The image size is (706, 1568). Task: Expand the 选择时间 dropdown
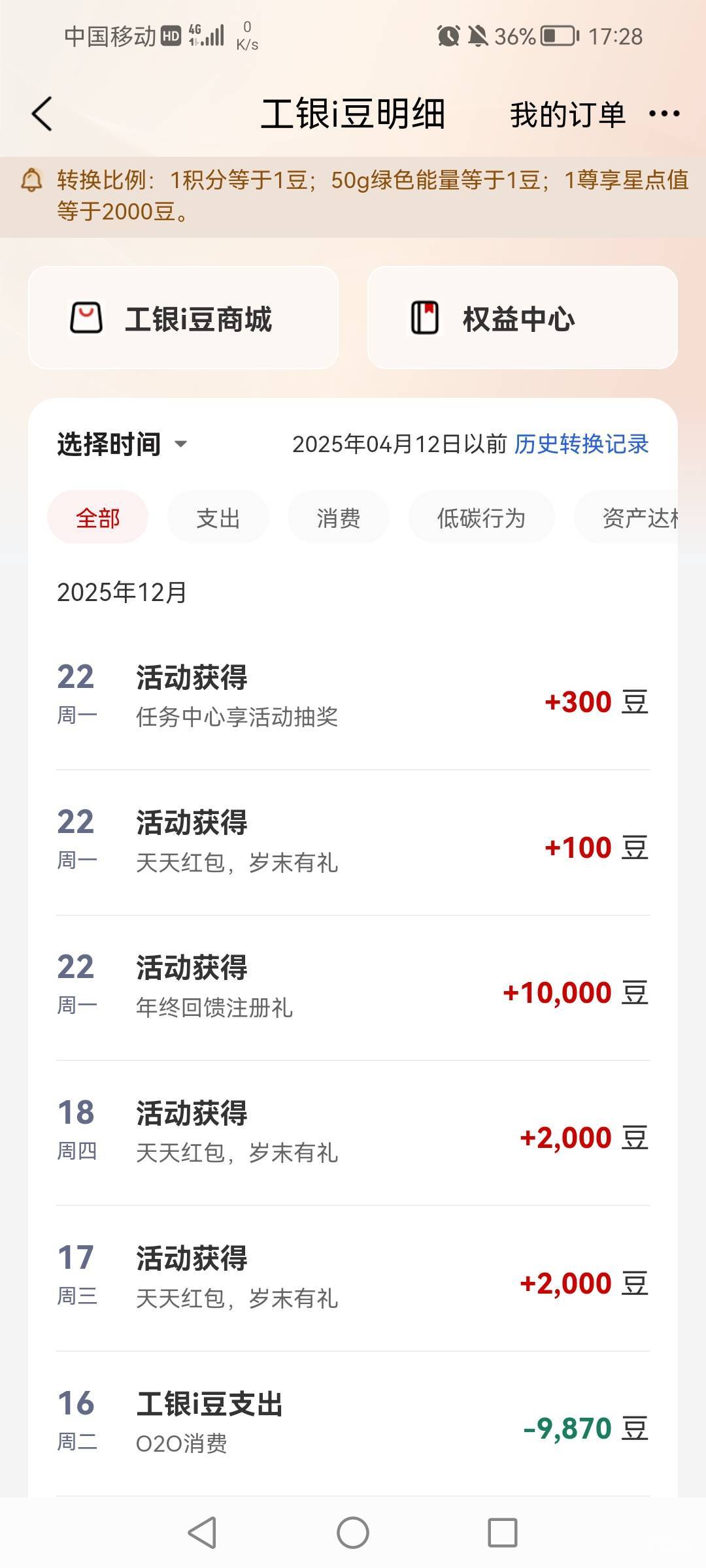[x=123, y=444]
